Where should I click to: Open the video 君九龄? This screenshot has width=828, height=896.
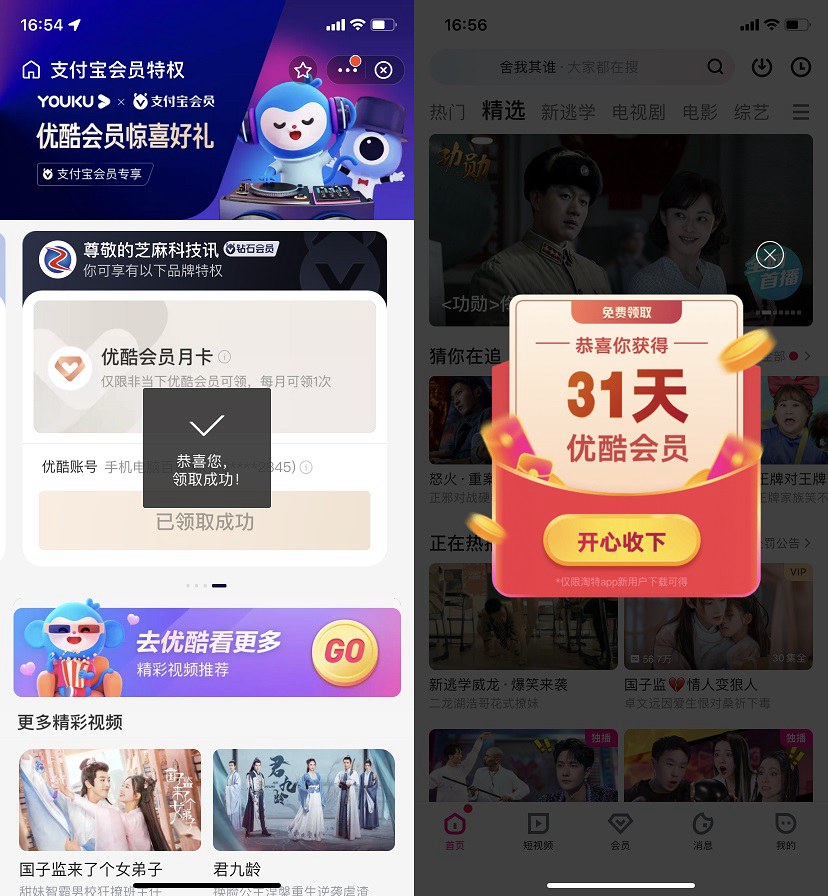[303, 800]
